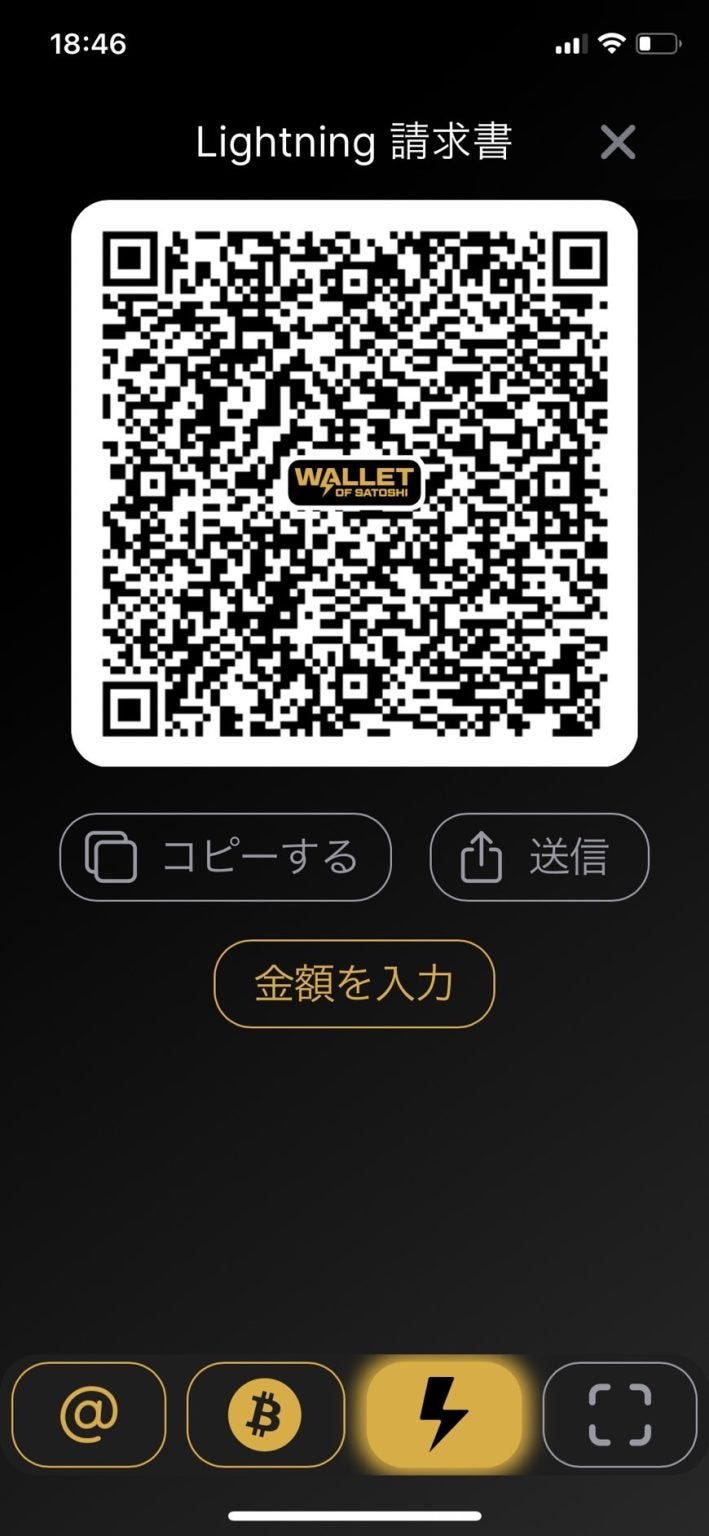Viewport: 709px width, 1536px height.
Task: Open the QR scanner tab
Action: click(620, 1414)
